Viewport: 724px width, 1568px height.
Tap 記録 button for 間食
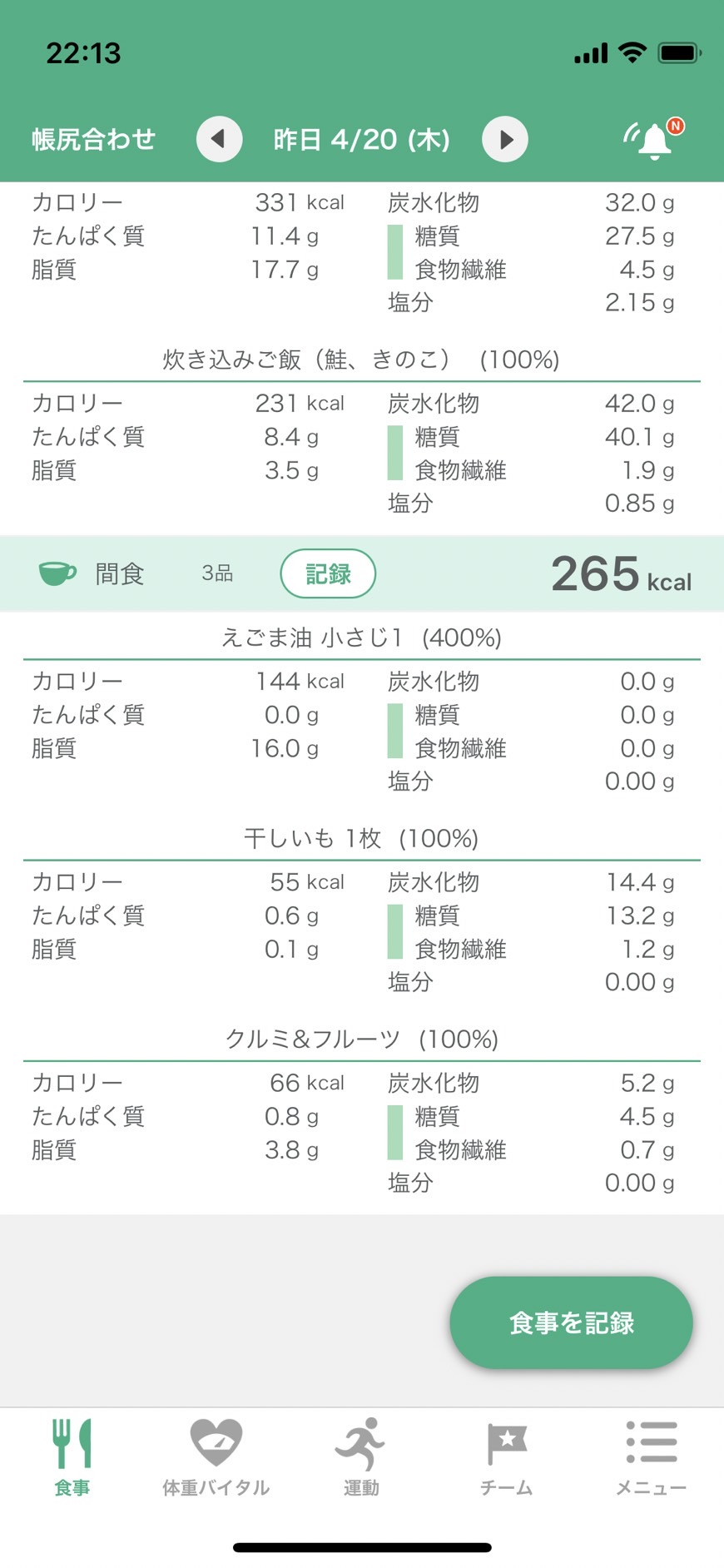328,573
